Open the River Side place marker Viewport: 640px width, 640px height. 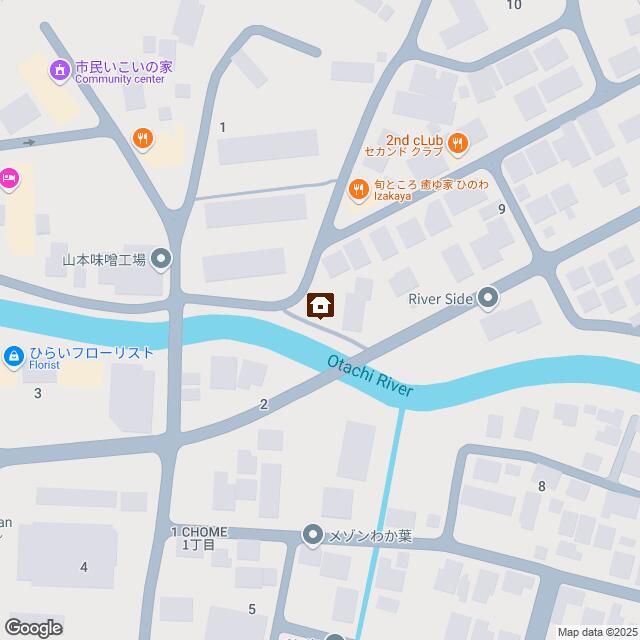pos(487,296)
